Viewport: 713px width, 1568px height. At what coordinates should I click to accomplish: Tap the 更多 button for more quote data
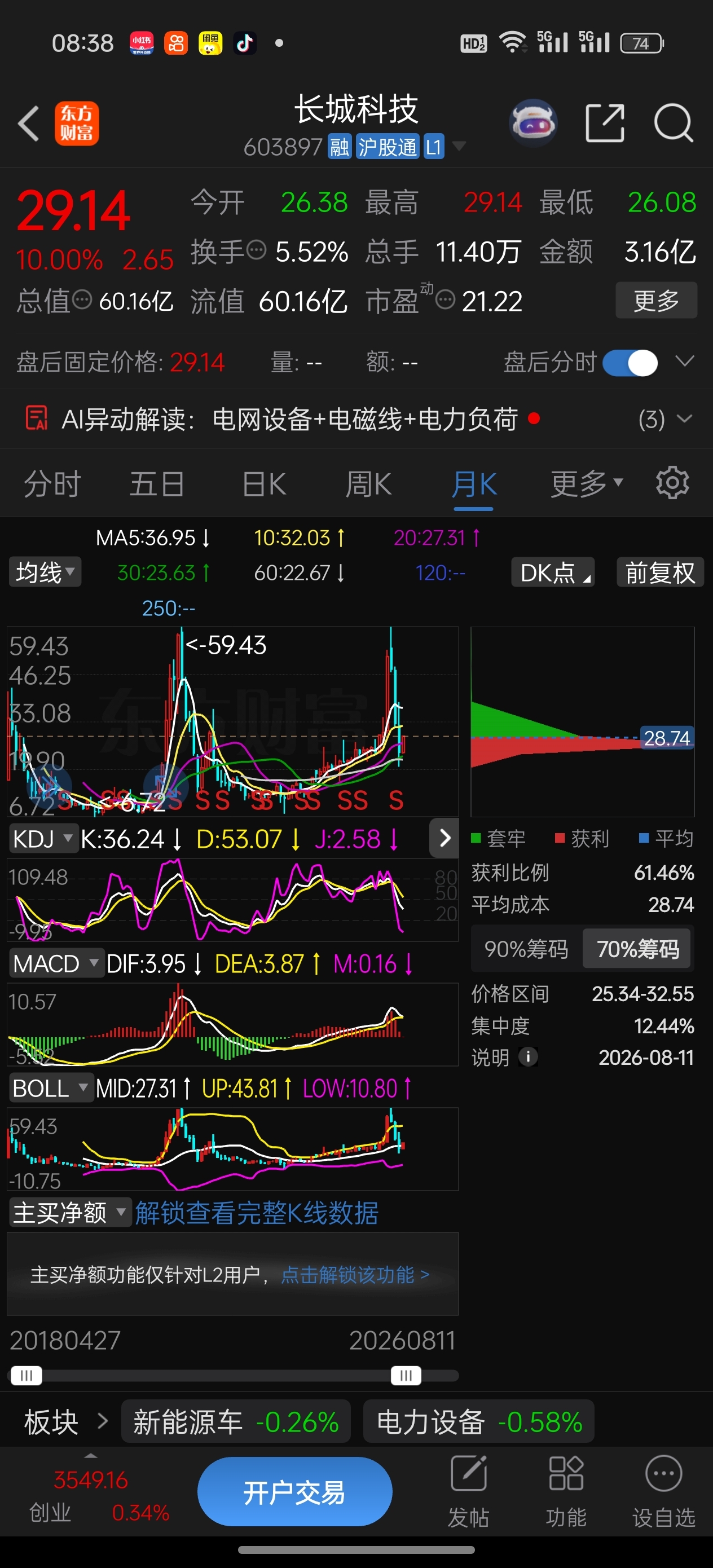point(656,300)
